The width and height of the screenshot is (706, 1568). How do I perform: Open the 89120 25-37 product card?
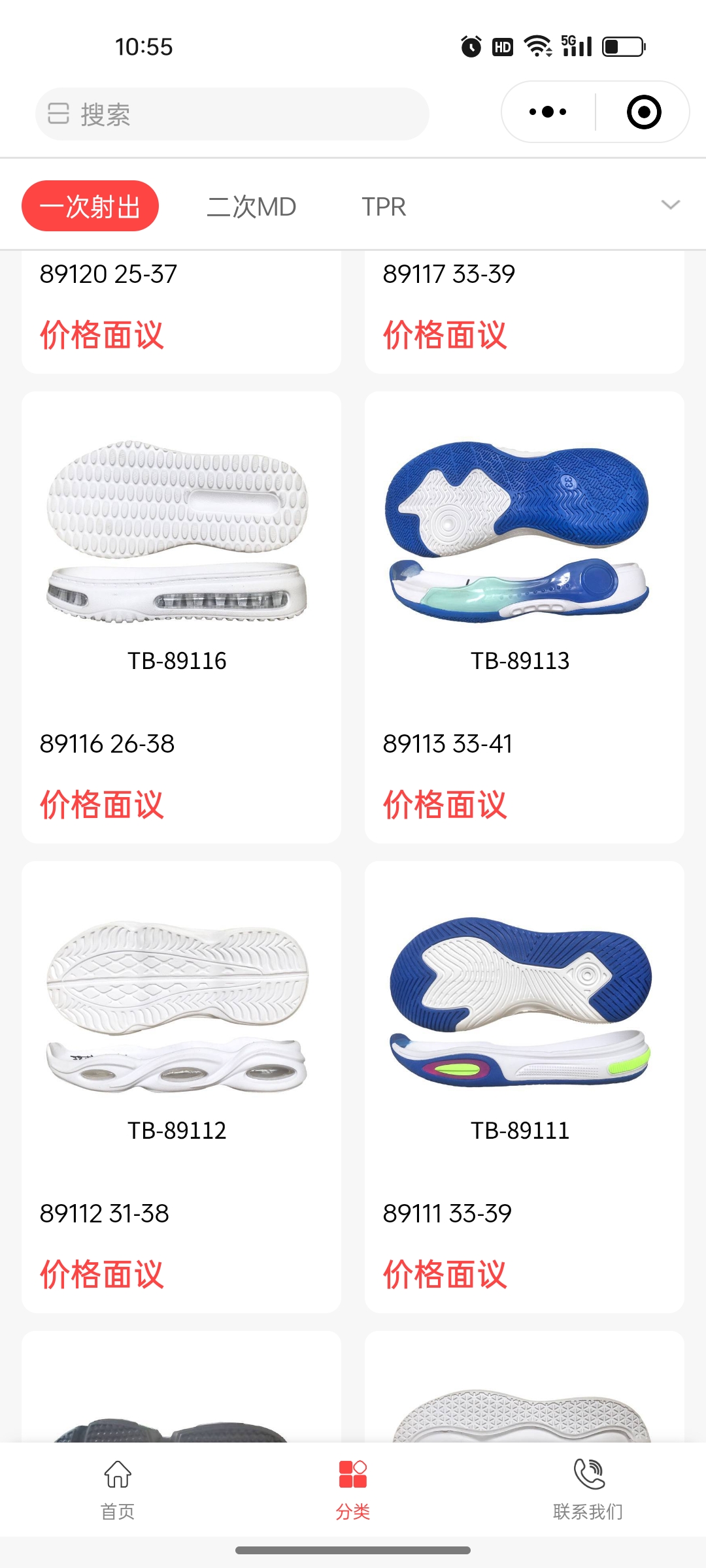pyautogui.click(x=181, y=307)
